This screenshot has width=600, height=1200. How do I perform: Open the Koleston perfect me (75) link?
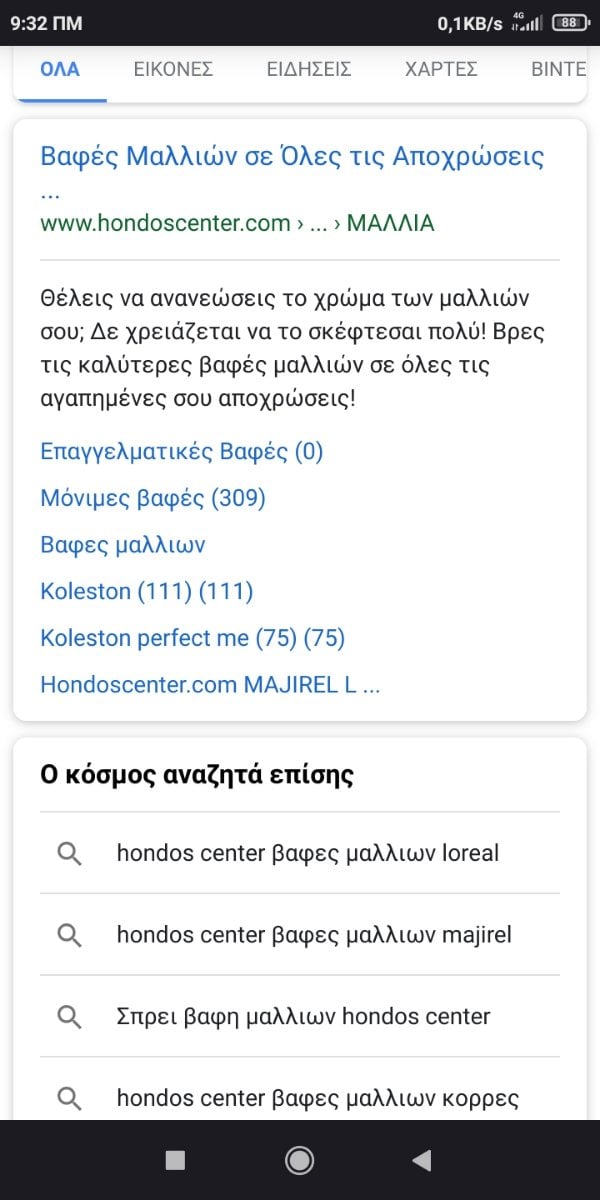pyautogui.click(x=192, y=638)
